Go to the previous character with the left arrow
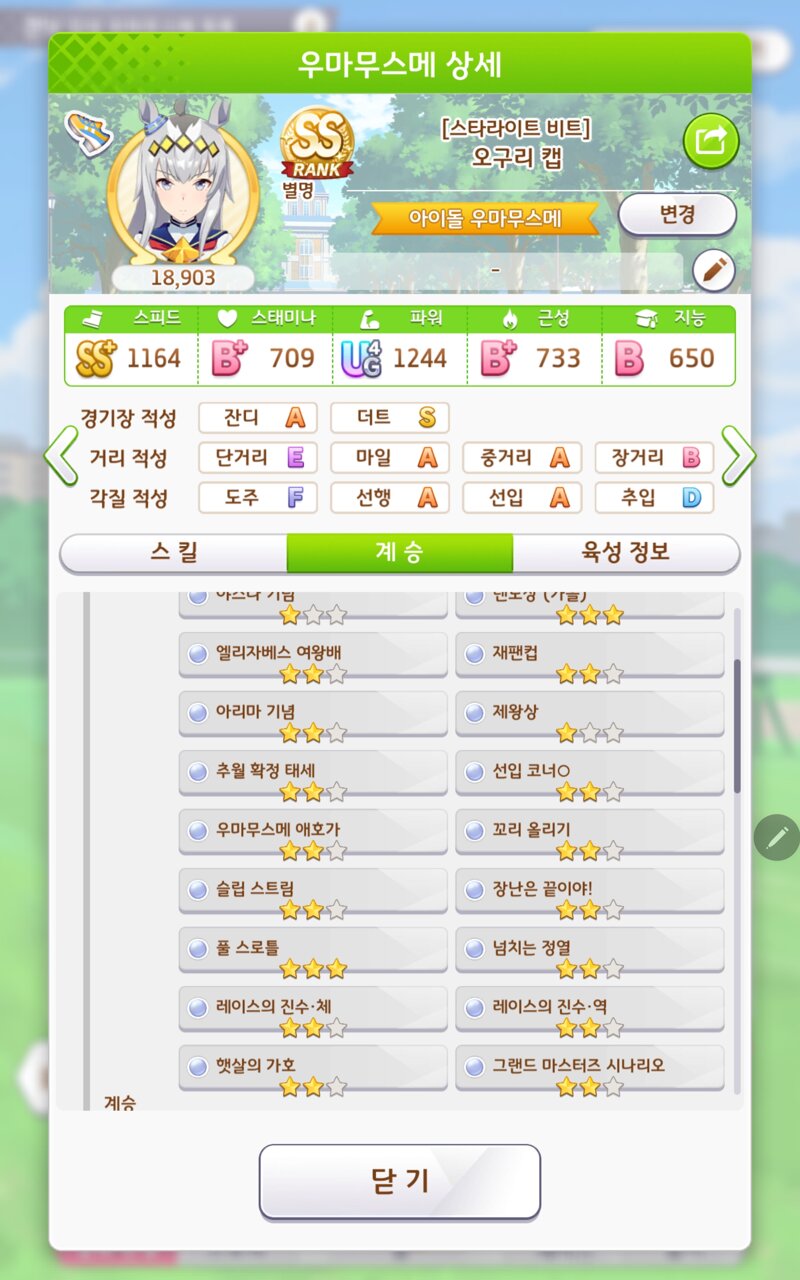Image resolution: width=800 pixels, height=1280 pixels. click(x=61, y=456)
